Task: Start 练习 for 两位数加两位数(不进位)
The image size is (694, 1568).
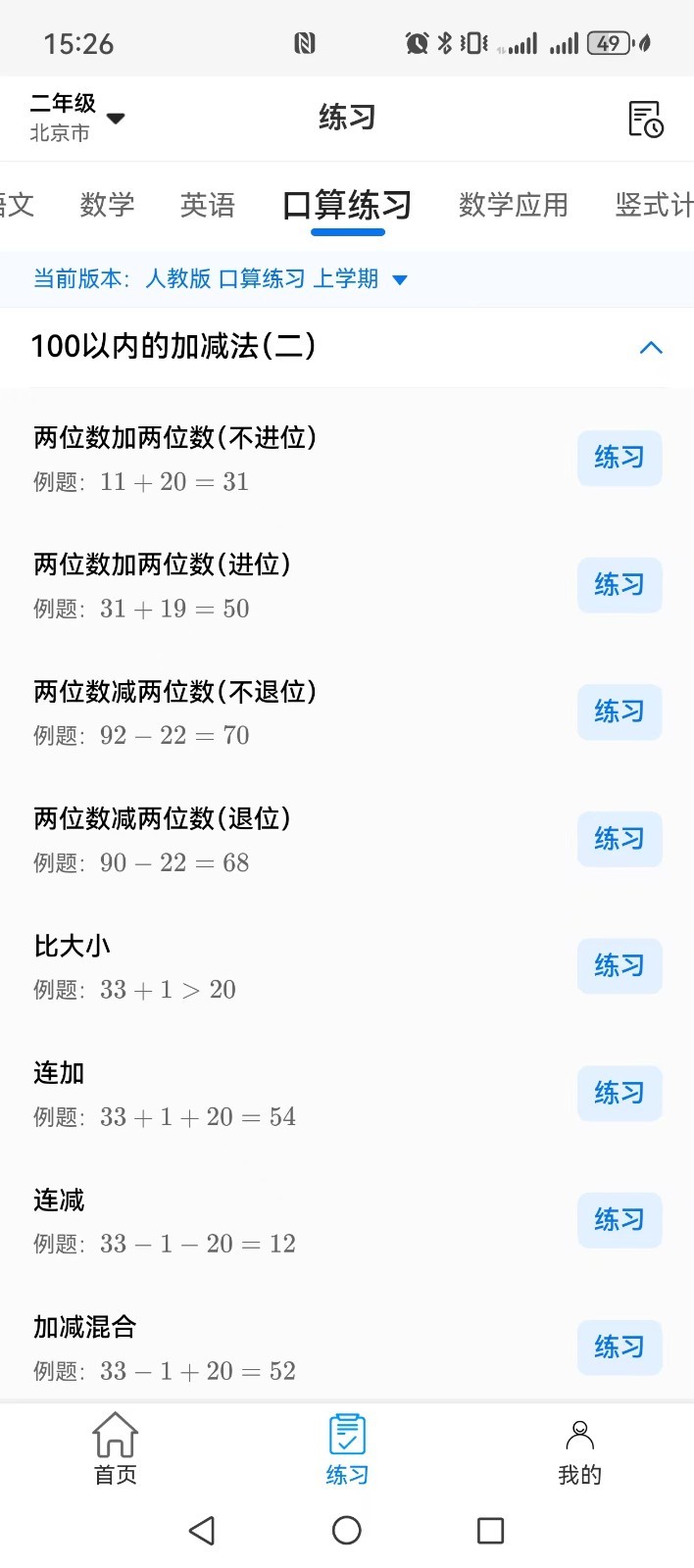Action: coord(619,458)
